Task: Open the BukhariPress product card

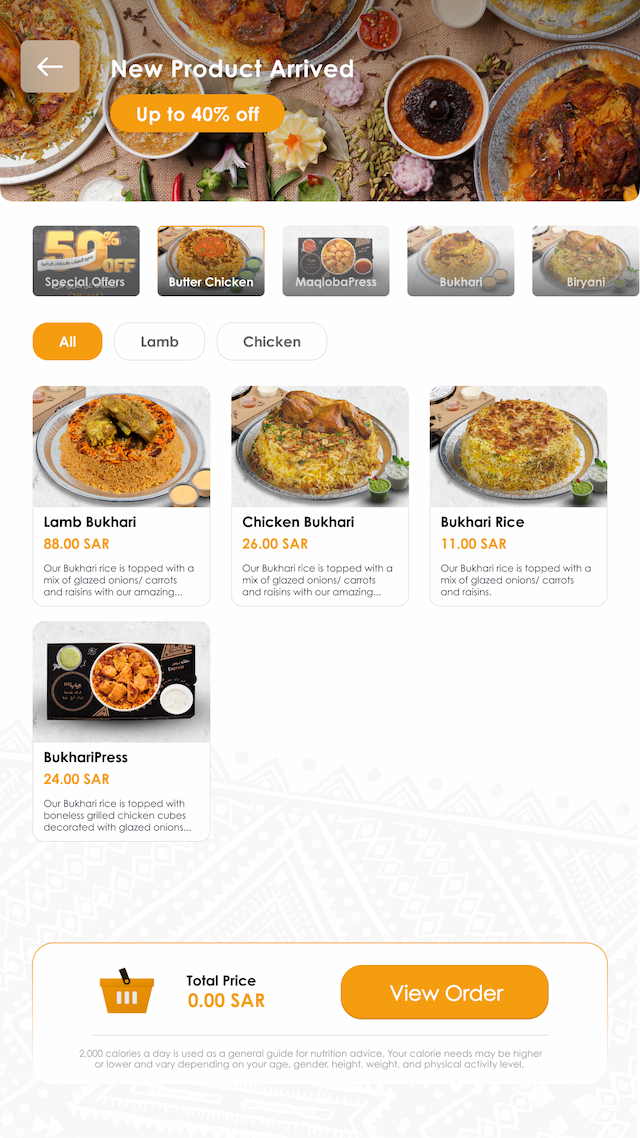Action: (x=121, y=731)
